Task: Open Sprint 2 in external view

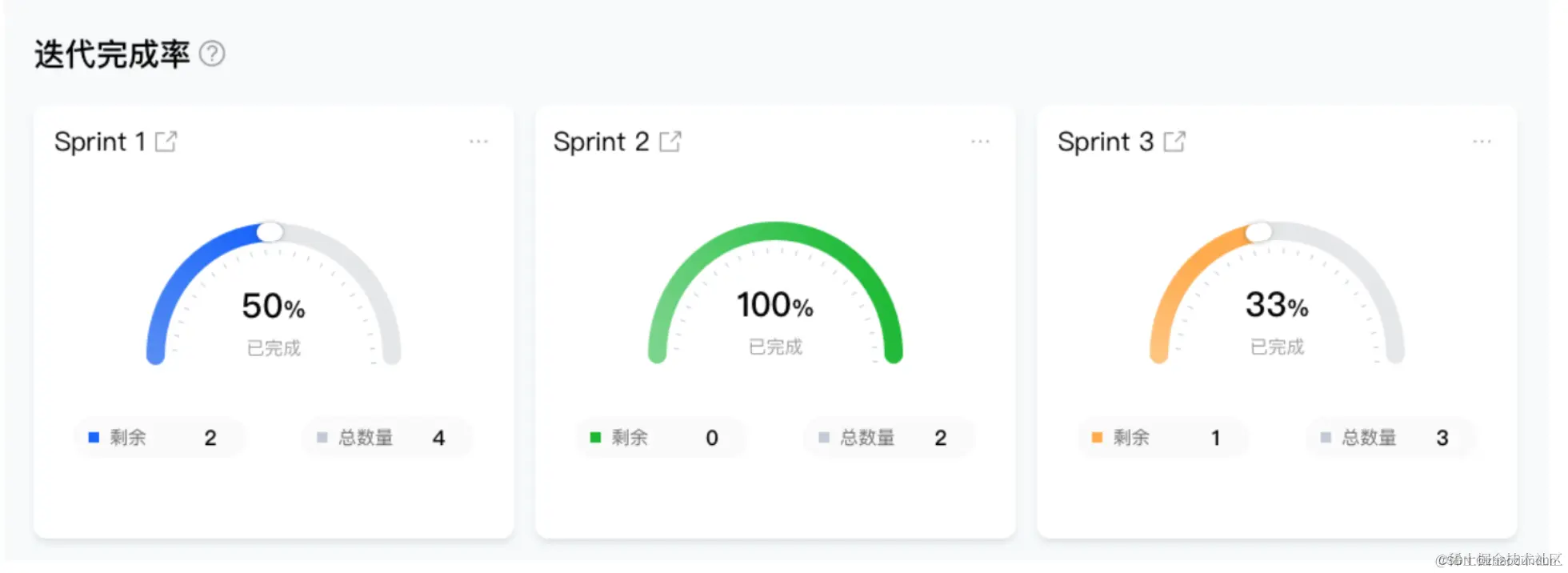Action: pyautogui.click(x=670, y=142)
